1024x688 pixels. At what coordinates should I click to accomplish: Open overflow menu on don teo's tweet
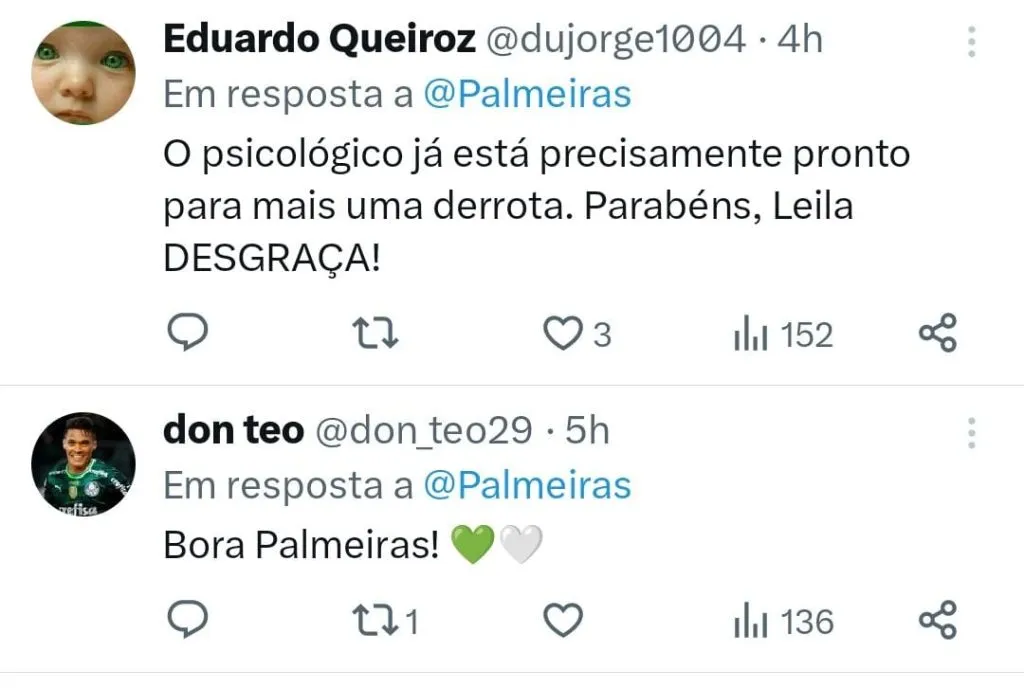[x=971, y=433]
